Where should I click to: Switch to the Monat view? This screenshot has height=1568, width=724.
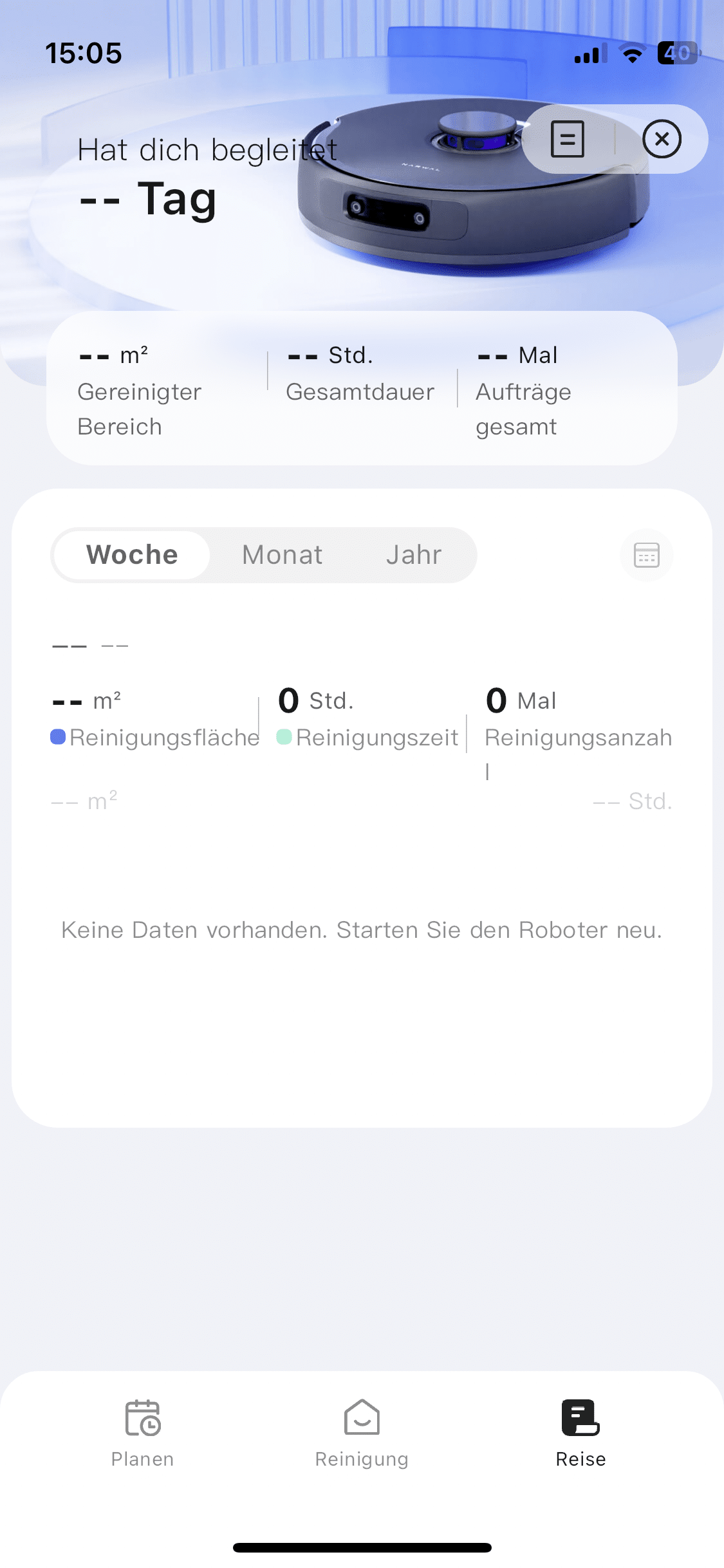pyautogui.click(x=282, y=555)
